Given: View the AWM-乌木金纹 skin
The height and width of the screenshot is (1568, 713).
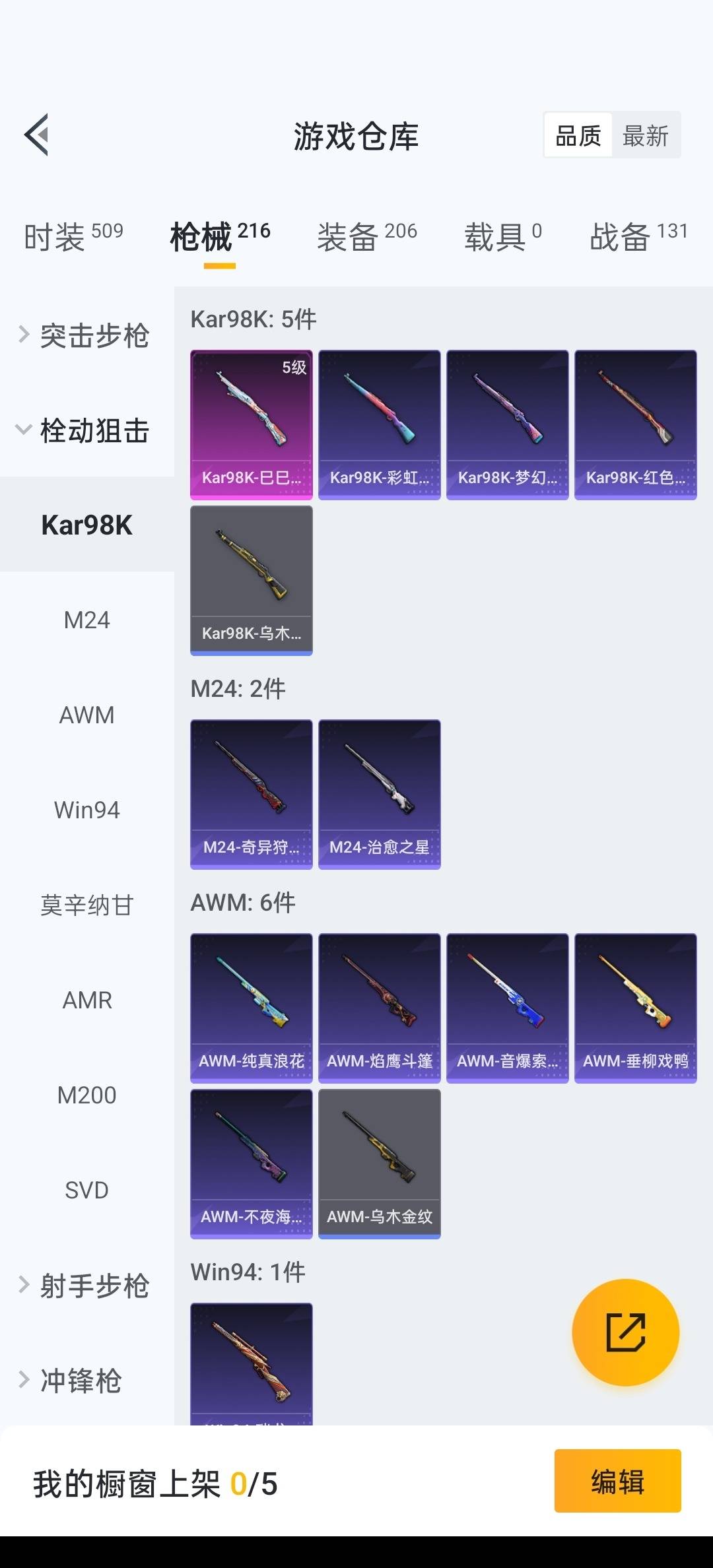Looking at the screenshot, I should [380, 1163].
